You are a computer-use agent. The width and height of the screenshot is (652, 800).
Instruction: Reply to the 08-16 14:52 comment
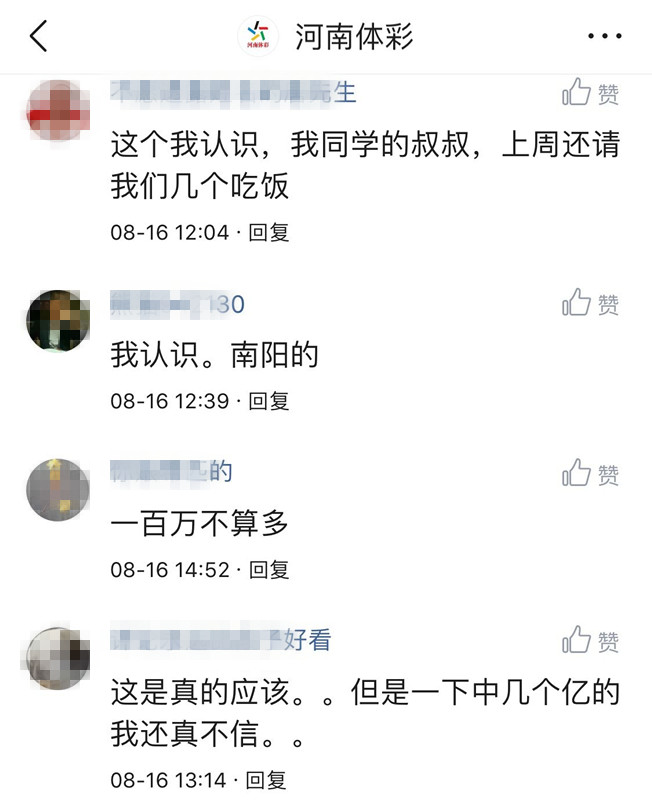(x=268, y=570)
